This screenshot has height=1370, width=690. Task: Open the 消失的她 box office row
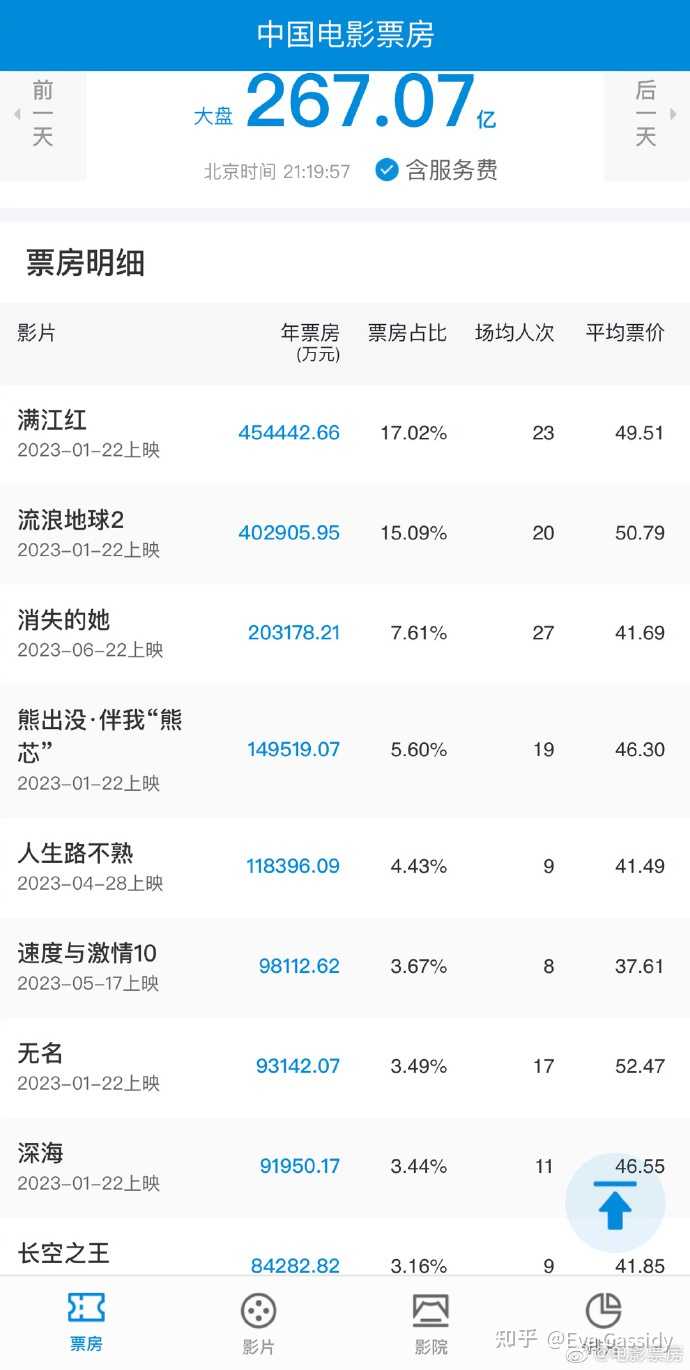tap(345, 634)
